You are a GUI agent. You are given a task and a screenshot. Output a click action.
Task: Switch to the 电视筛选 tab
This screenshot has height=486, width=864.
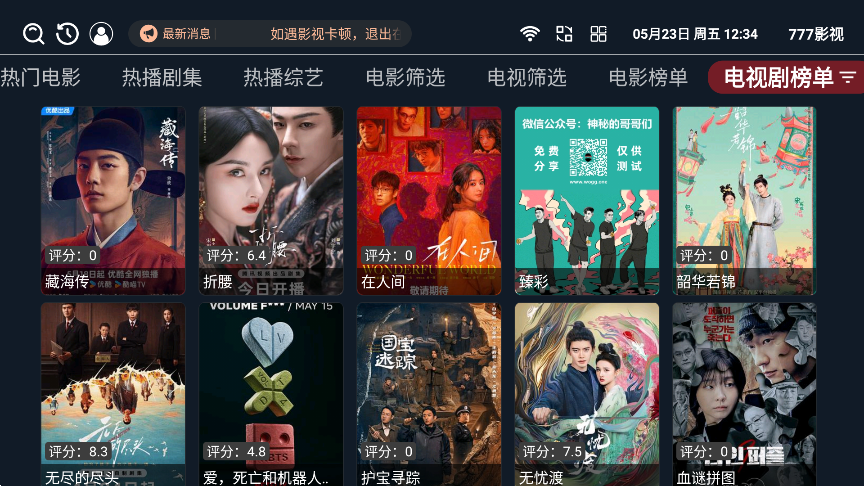pos(527,77)
